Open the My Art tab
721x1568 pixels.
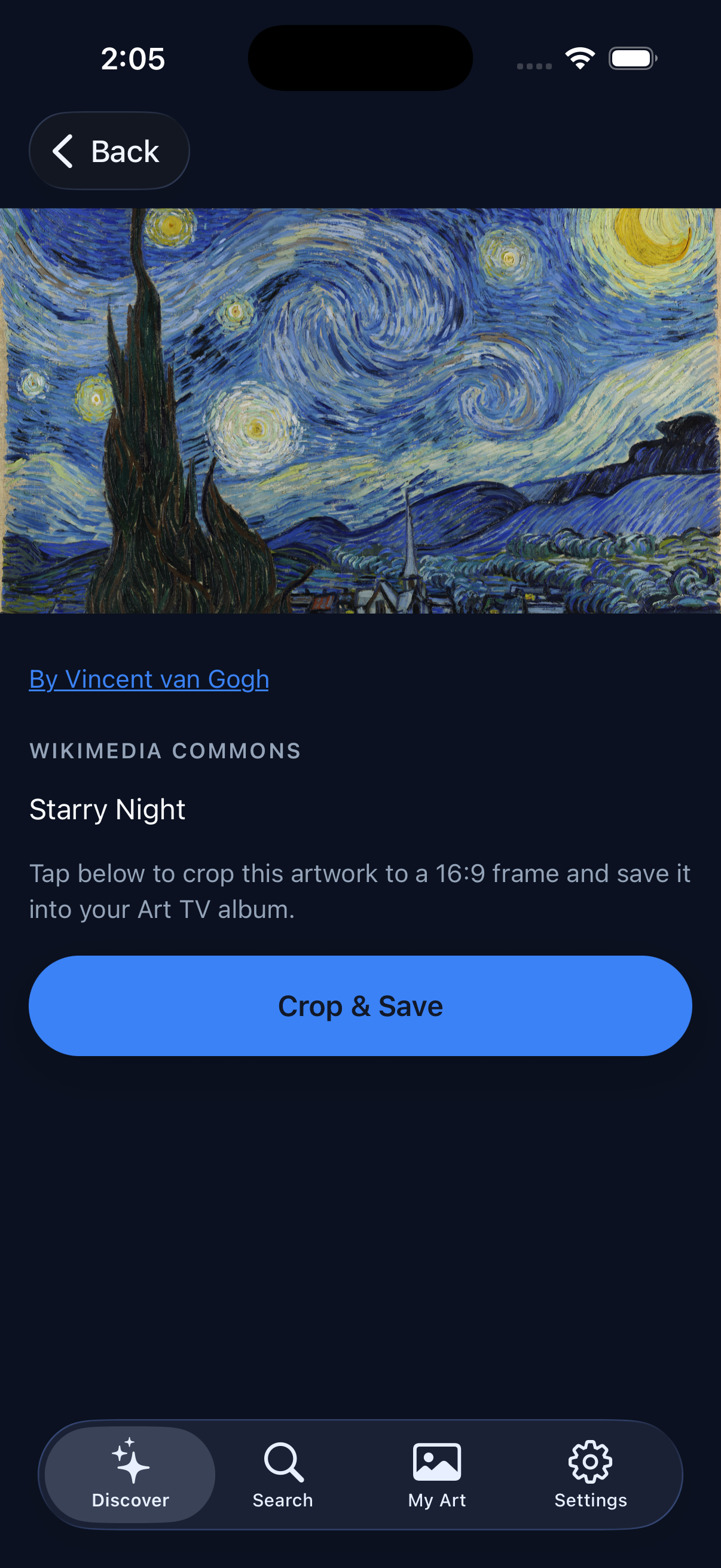[x=437, y=1474]
